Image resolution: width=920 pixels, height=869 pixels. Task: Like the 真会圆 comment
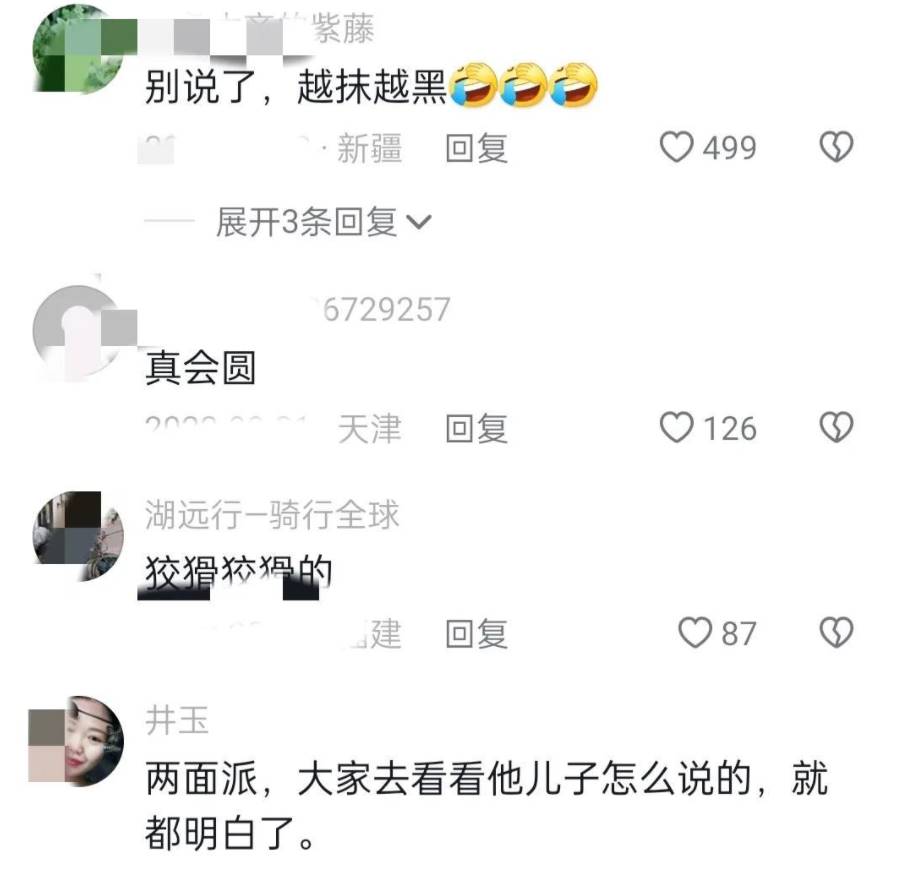click(x=677, y=429)
